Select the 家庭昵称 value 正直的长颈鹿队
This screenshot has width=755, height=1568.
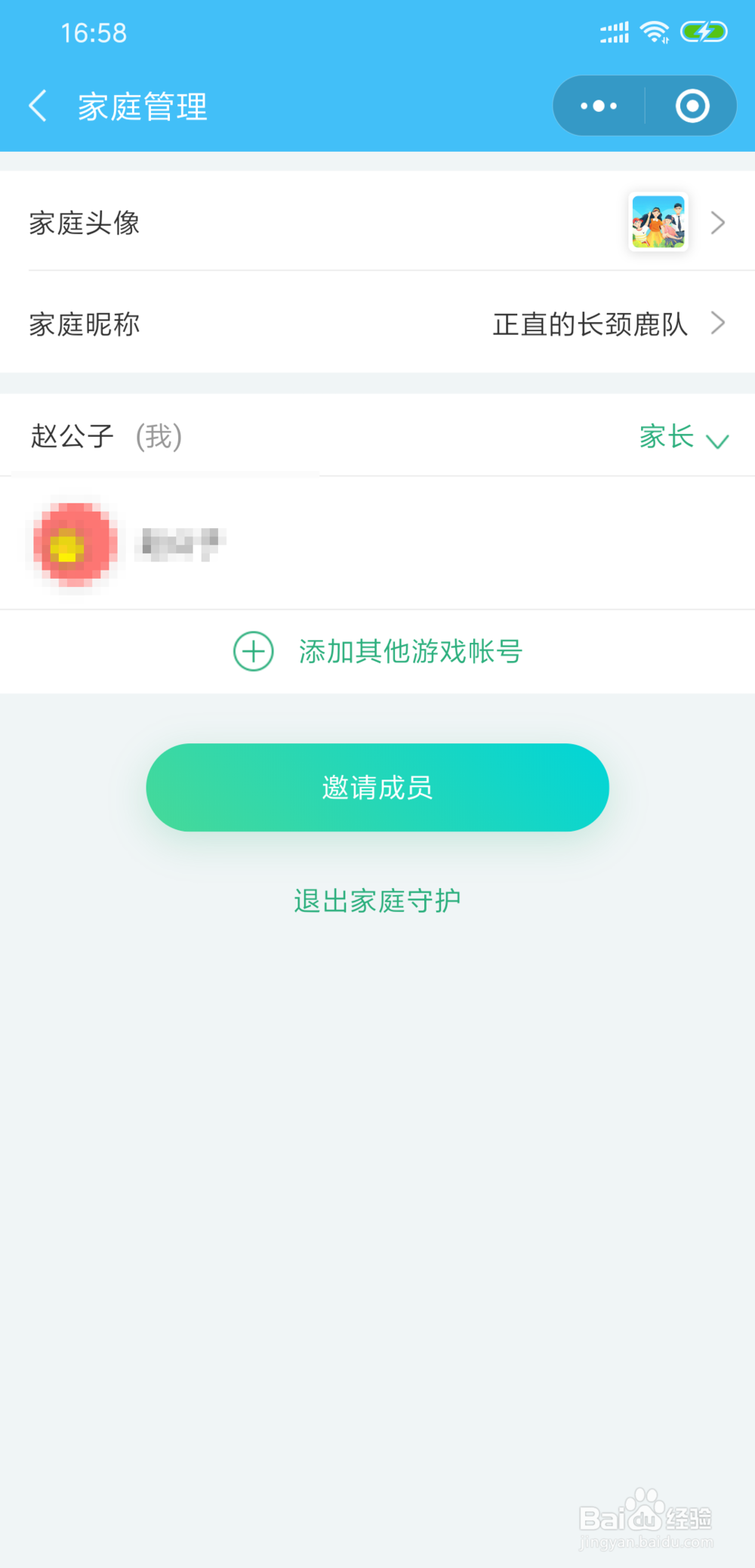[590, 324]
